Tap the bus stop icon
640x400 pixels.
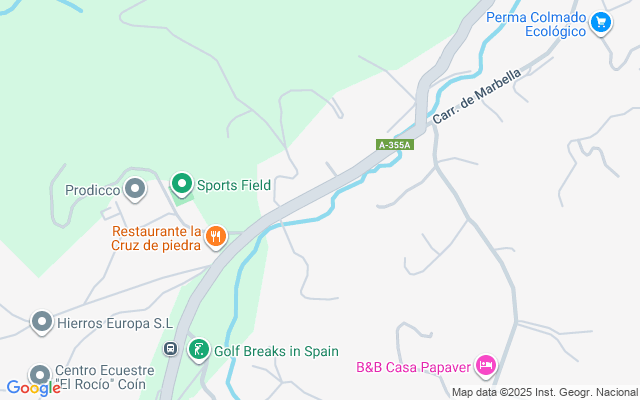click(x=170, y=349)
